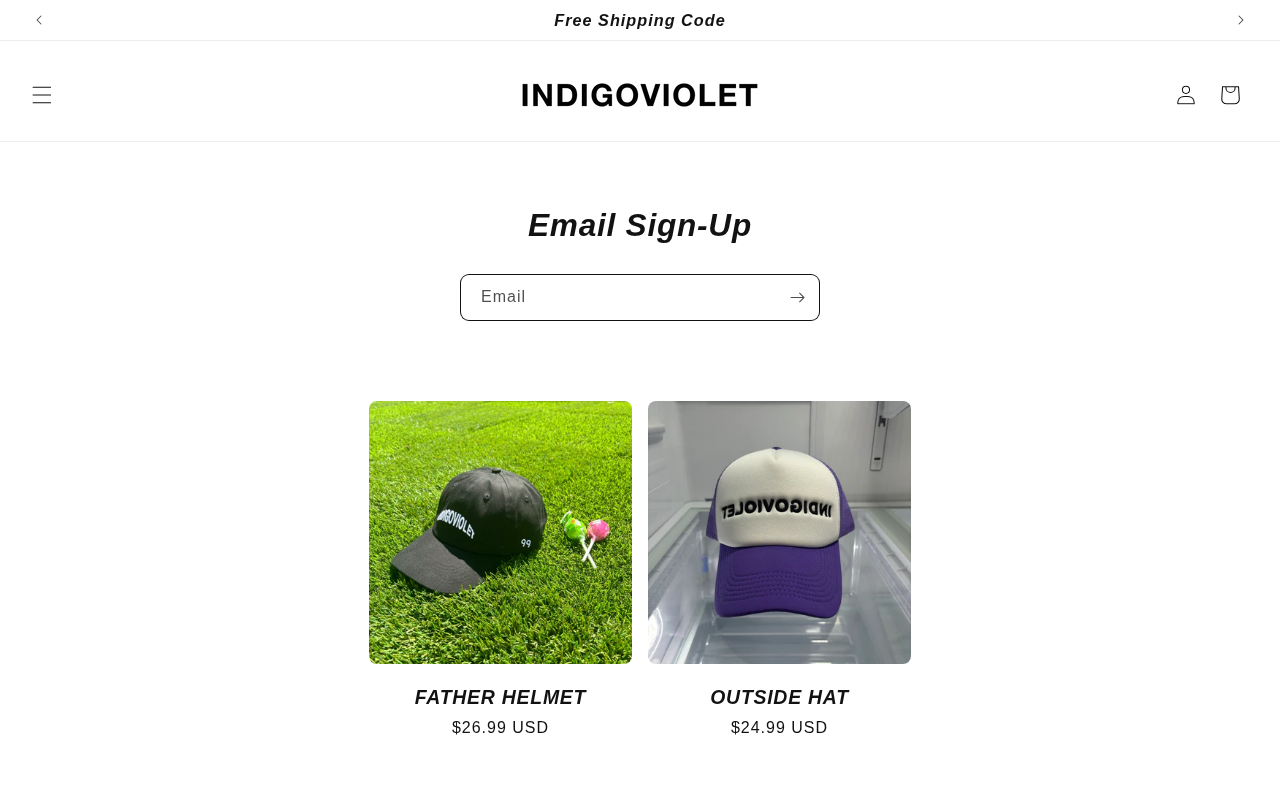Image resolution: width=1280 pixels, height=800 pixels.
Task: Open the shopping cart
Action: (x=1230, y=95)
